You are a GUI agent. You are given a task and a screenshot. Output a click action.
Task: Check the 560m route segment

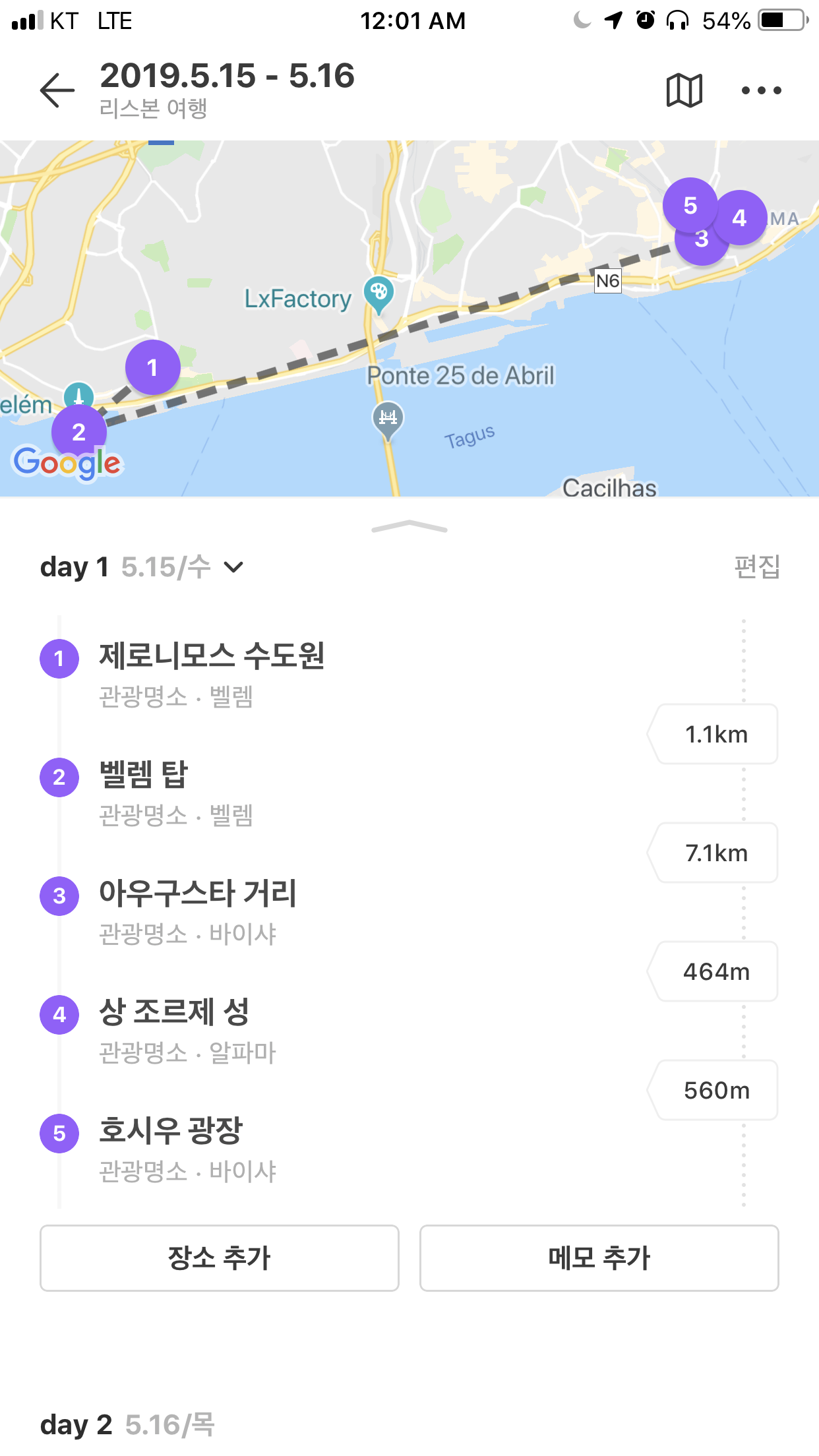[x=716, y=1091]
